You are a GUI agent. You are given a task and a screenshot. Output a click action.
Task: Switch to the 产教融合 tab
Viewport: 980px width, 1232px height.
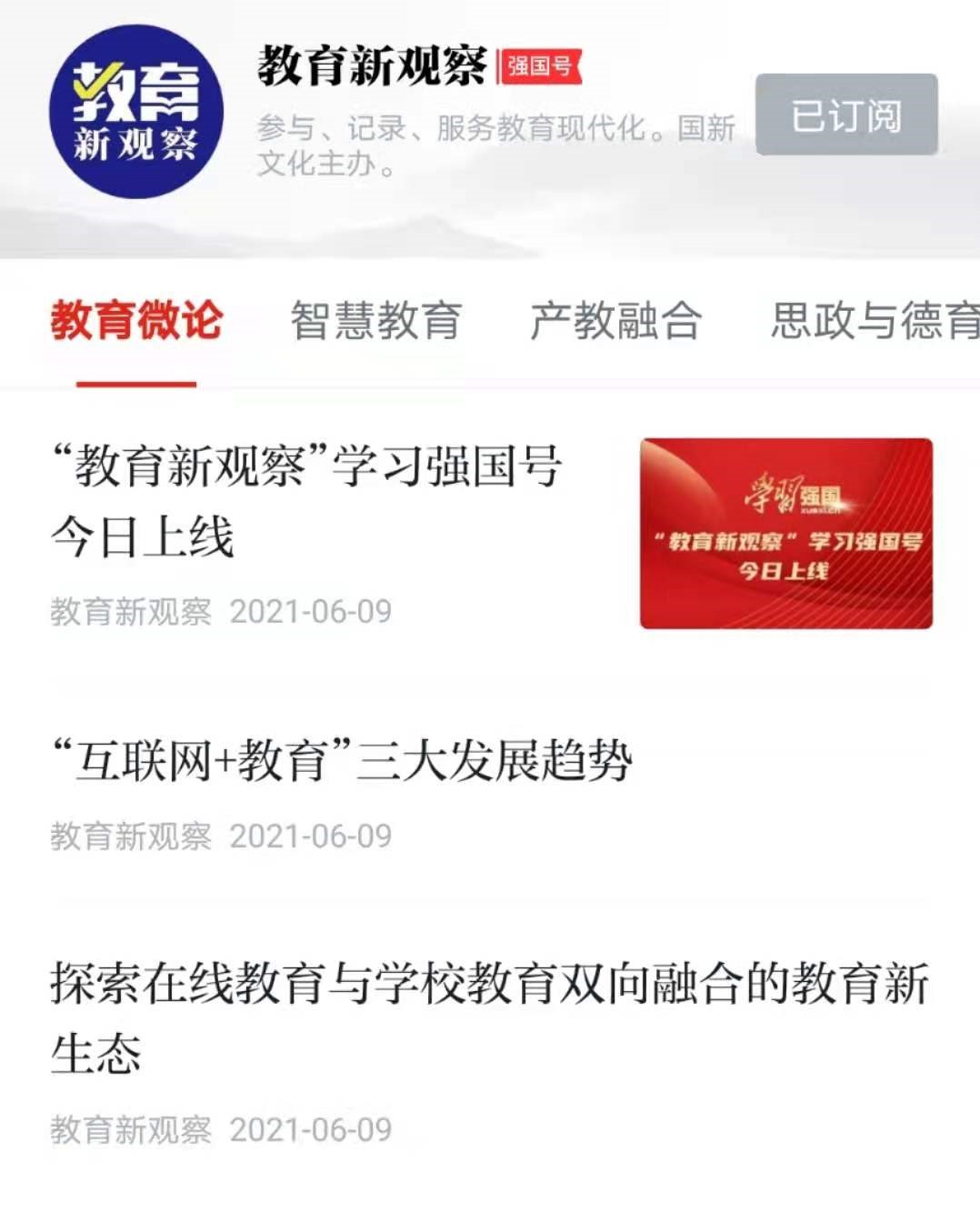tap(615, 321)
